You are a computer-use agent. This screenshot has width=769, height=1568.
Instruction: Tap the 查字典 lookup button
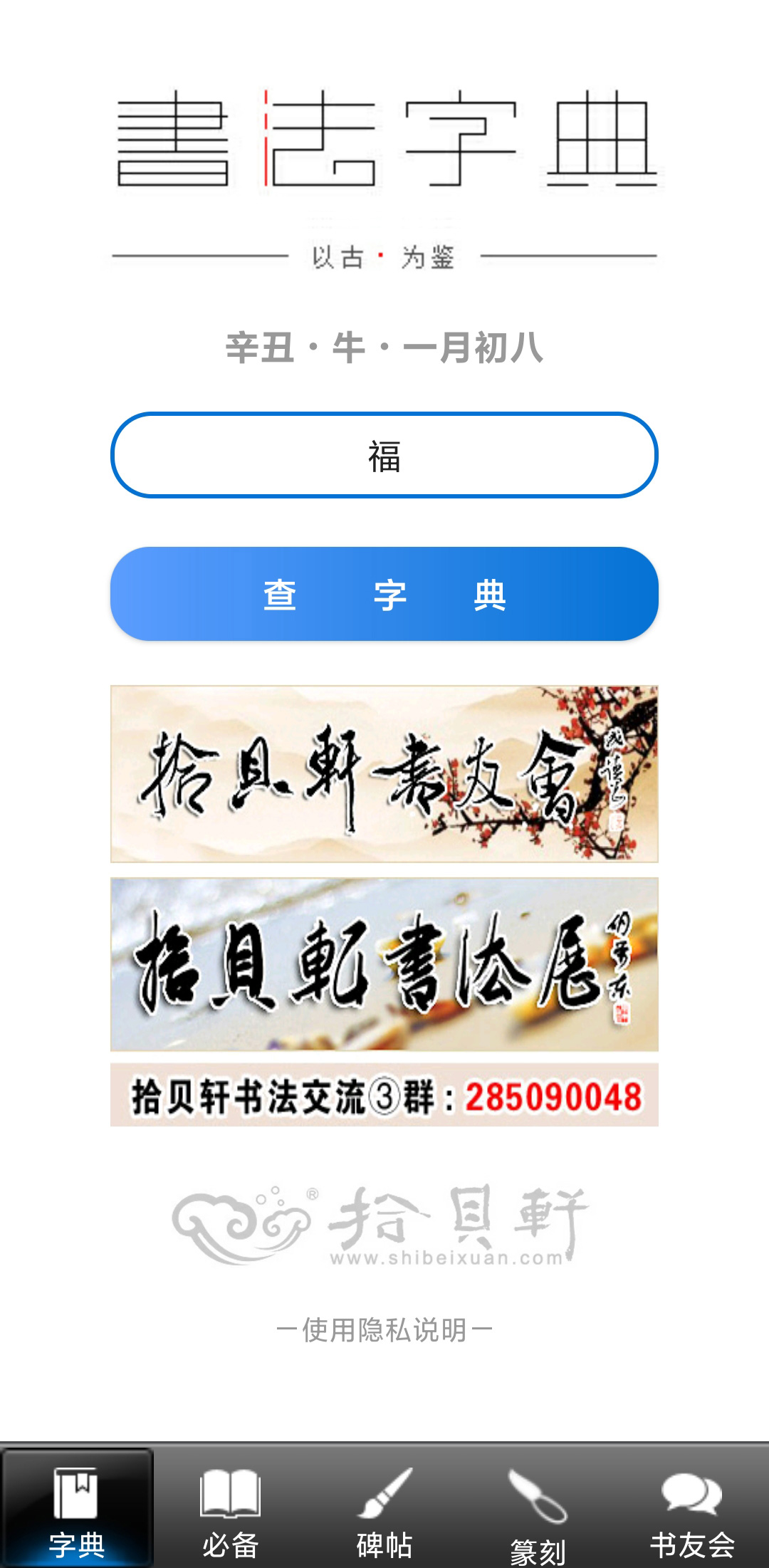pos(384,595)
